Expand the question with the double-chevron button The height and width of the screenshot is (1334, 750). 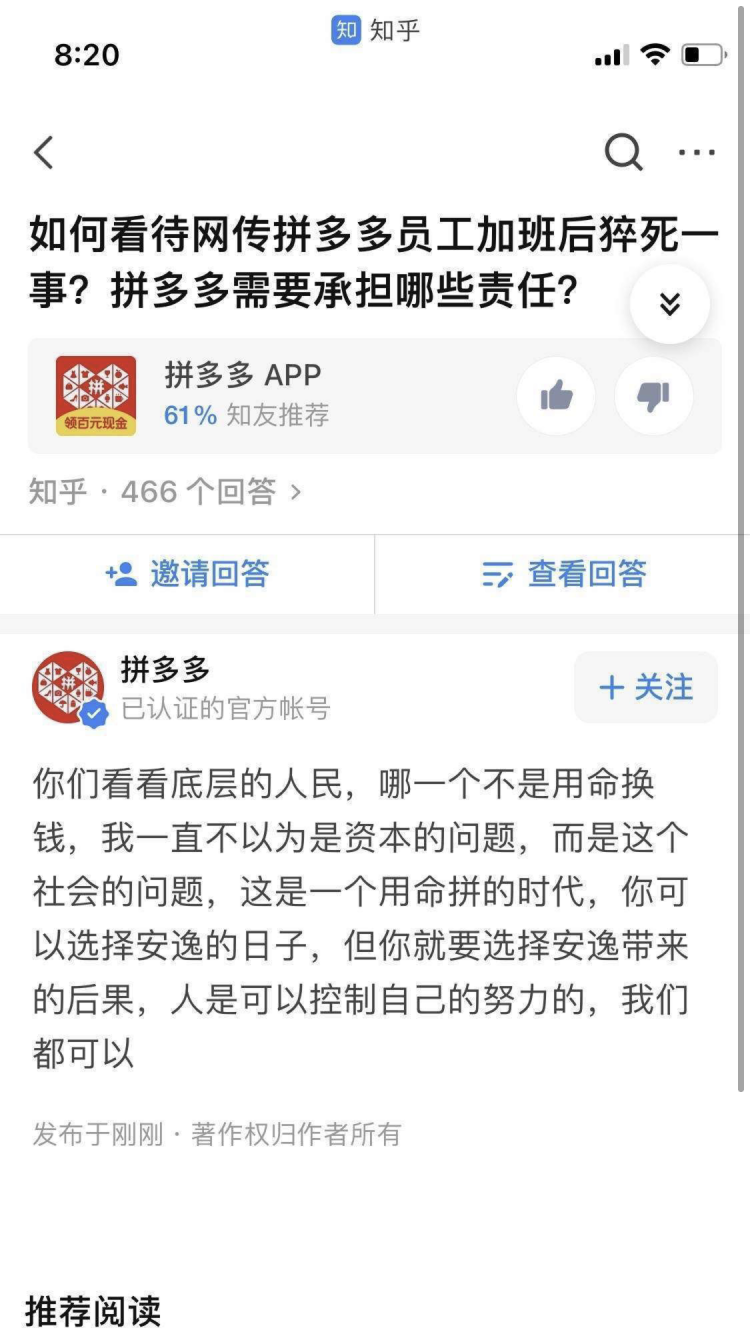(x=670, y=304)
